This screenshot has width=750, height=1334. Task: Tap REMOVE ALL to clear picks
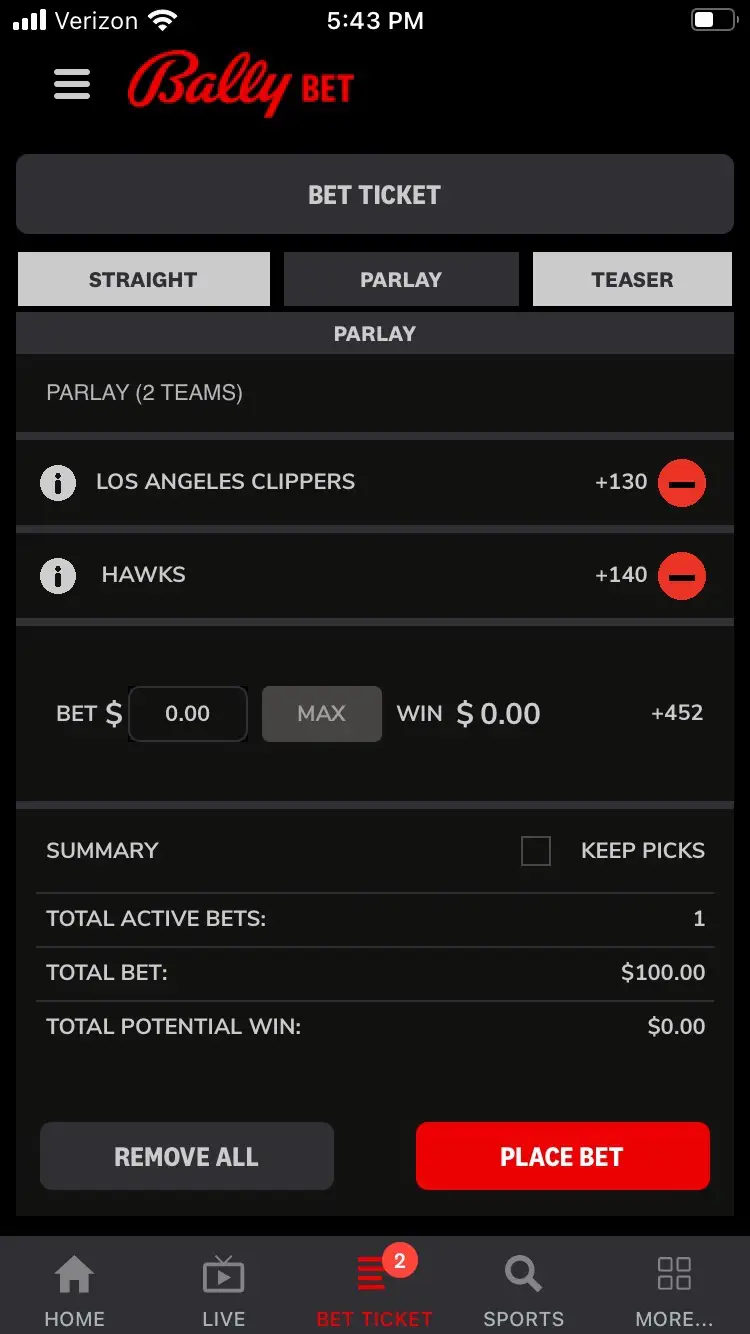pyautogui.click(x=186, y=1156)
